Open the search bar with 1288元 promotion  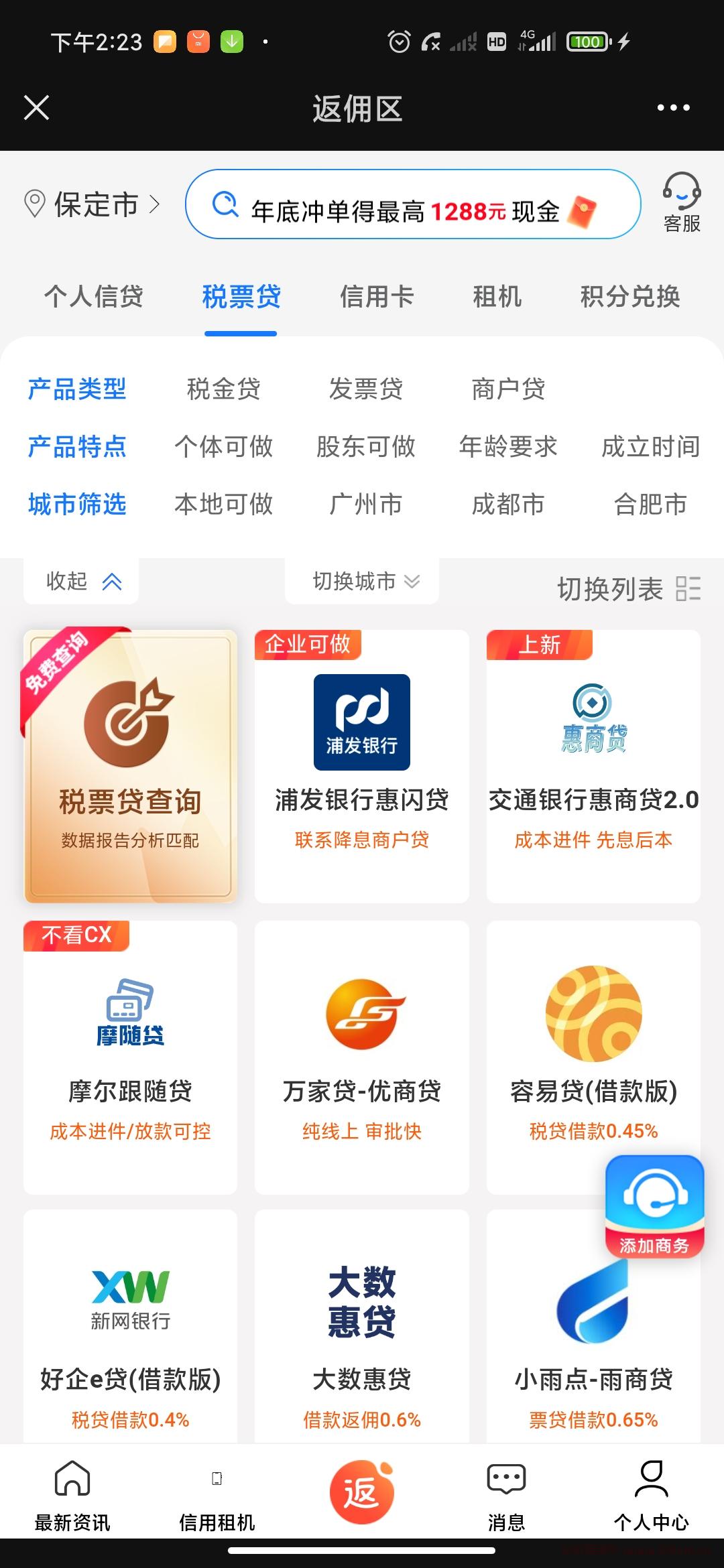pyautogui.click(x=413, y=204)
